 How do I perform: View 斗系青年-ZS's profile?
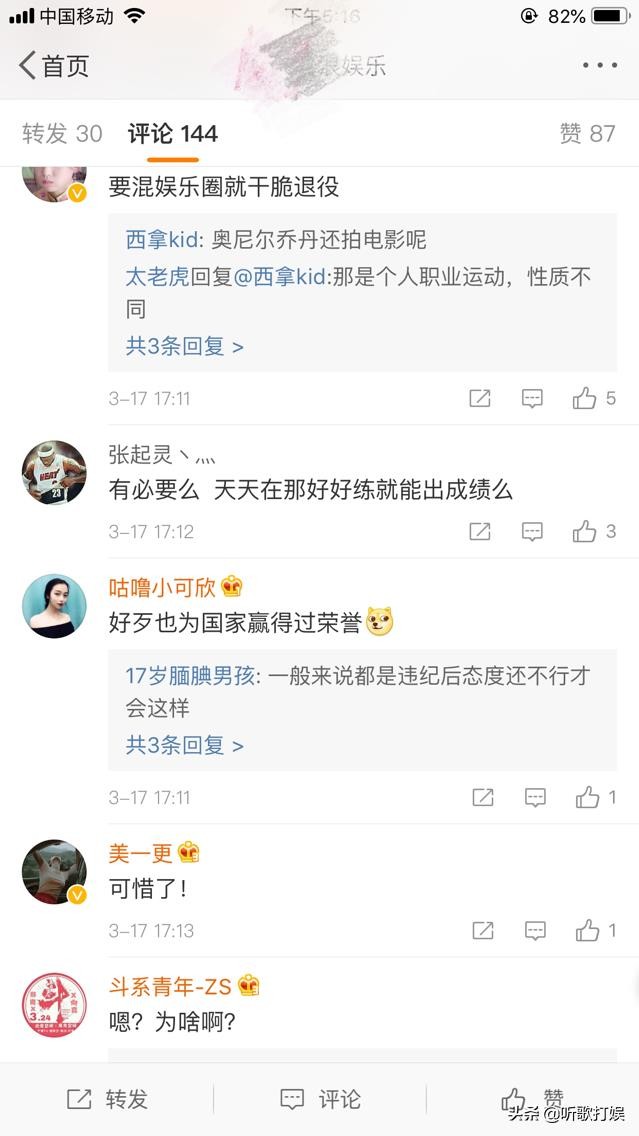tap(54, 1004)
